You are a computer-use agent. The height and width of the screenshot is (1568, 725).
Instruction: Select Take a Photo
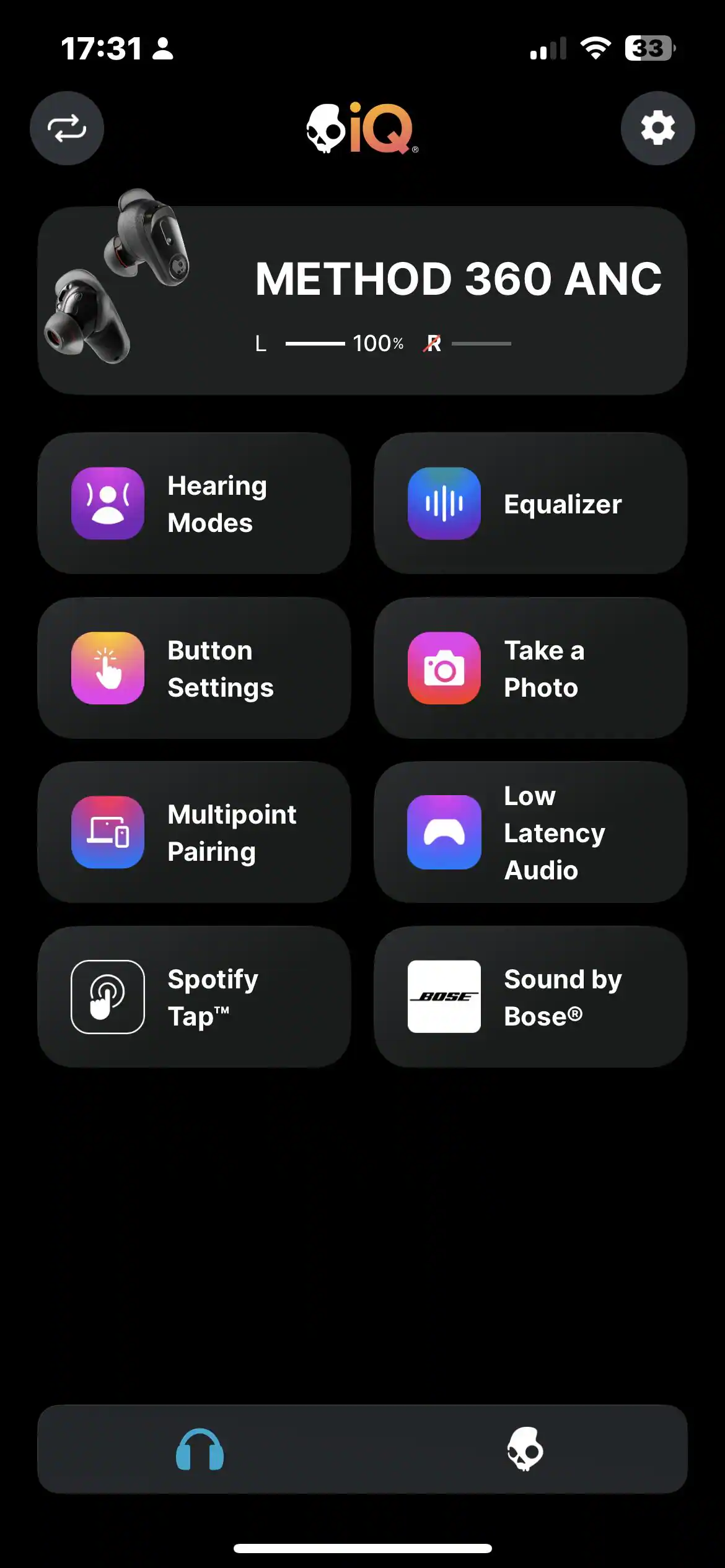click(530, 668)
